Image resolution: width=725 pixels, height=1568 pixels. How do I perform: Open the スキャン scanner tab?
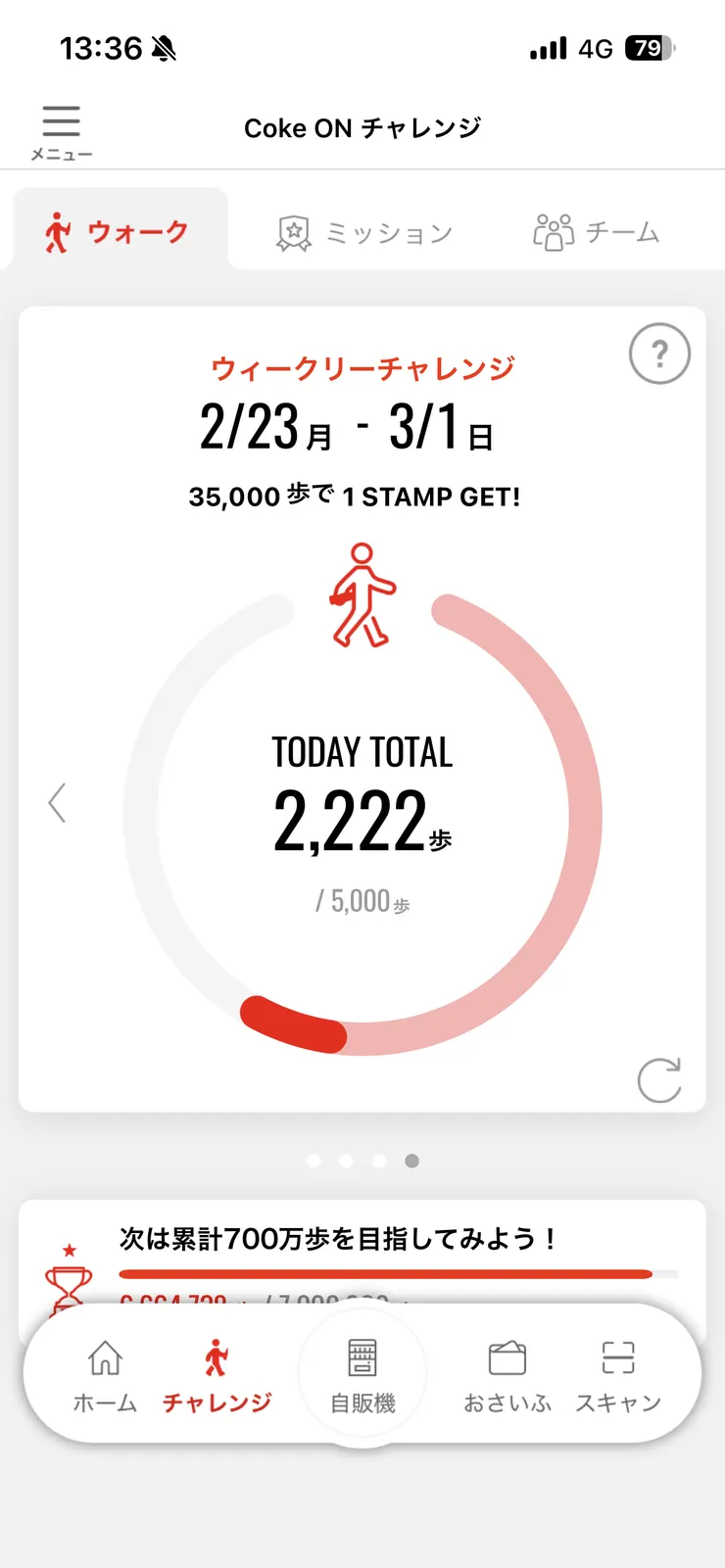(x=618, y=1376)
